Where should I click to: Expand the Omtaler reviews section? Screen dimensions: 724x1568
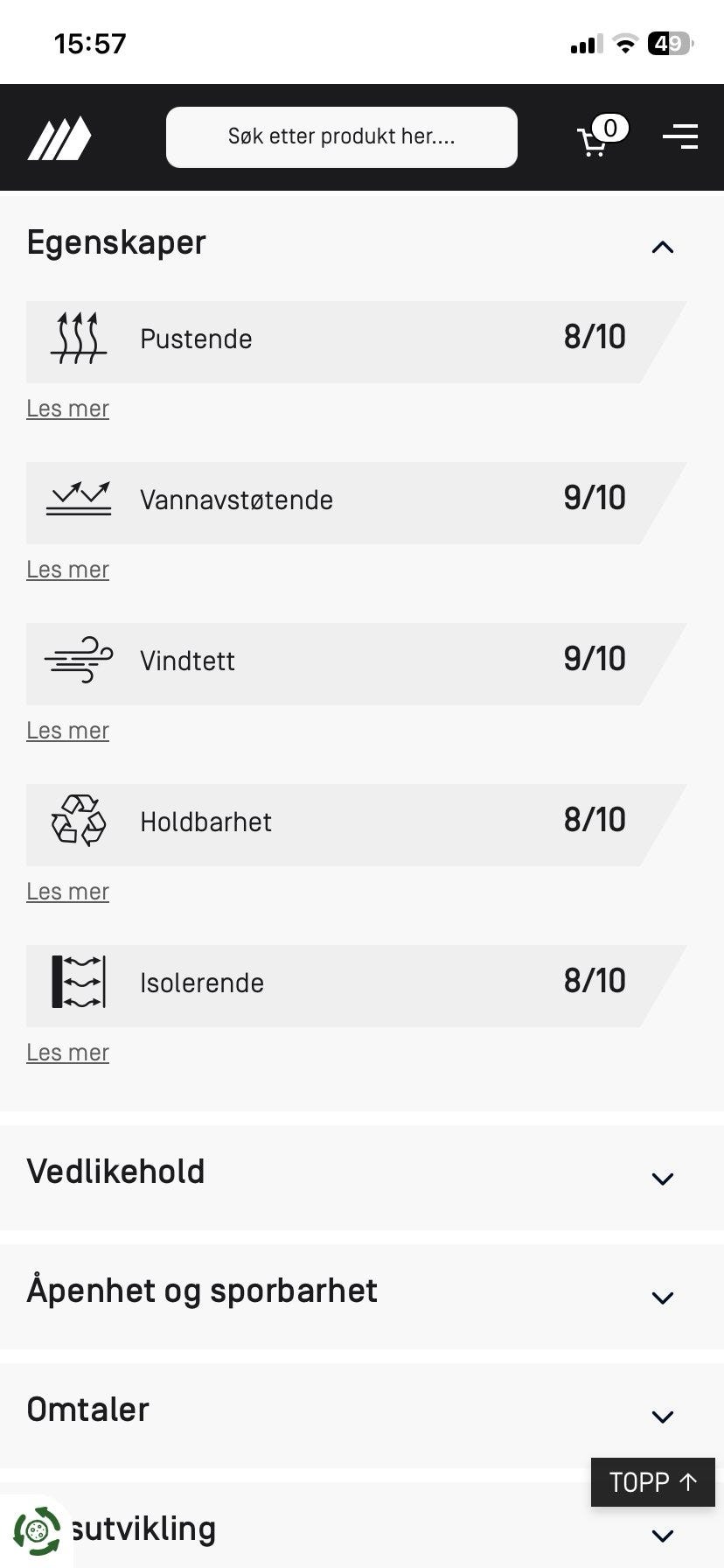click(x=662, y=1416)
